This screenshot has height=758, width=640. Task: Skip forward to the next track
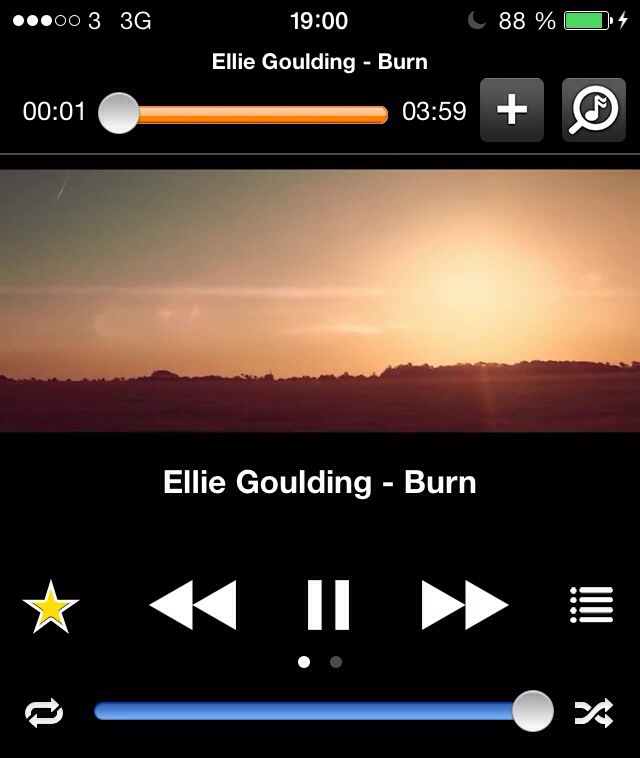(464, 604)
